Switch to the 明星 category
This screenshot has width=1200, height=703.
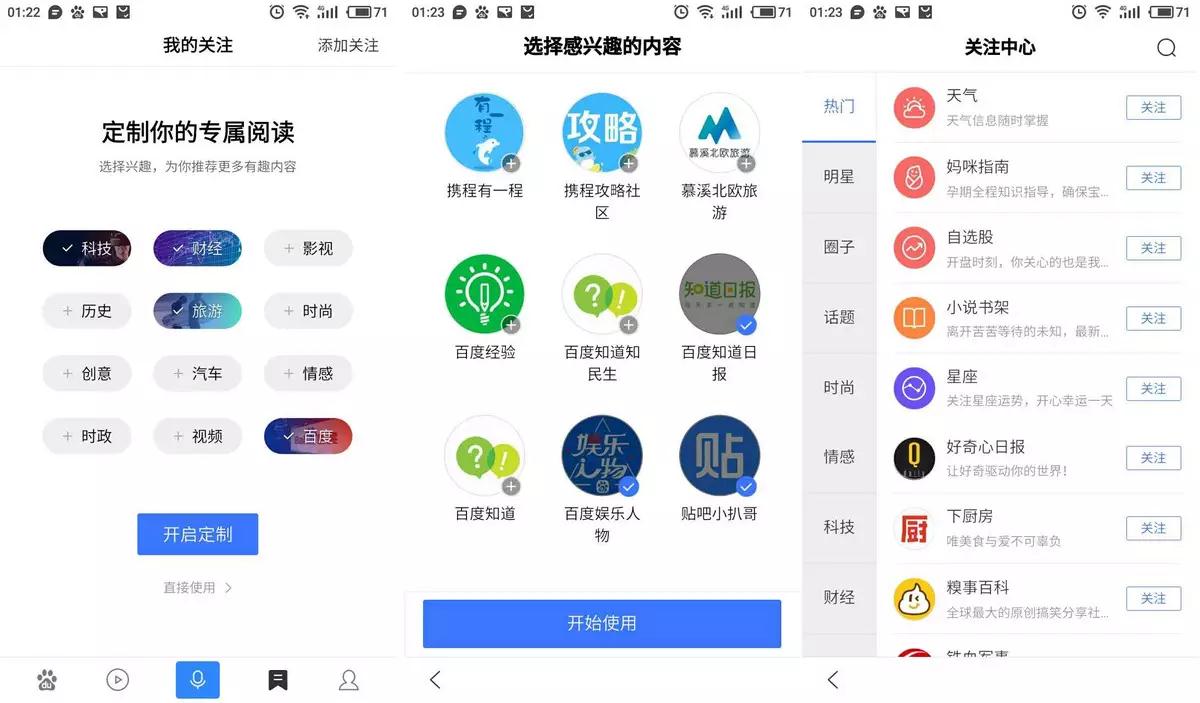pos(838,177)
